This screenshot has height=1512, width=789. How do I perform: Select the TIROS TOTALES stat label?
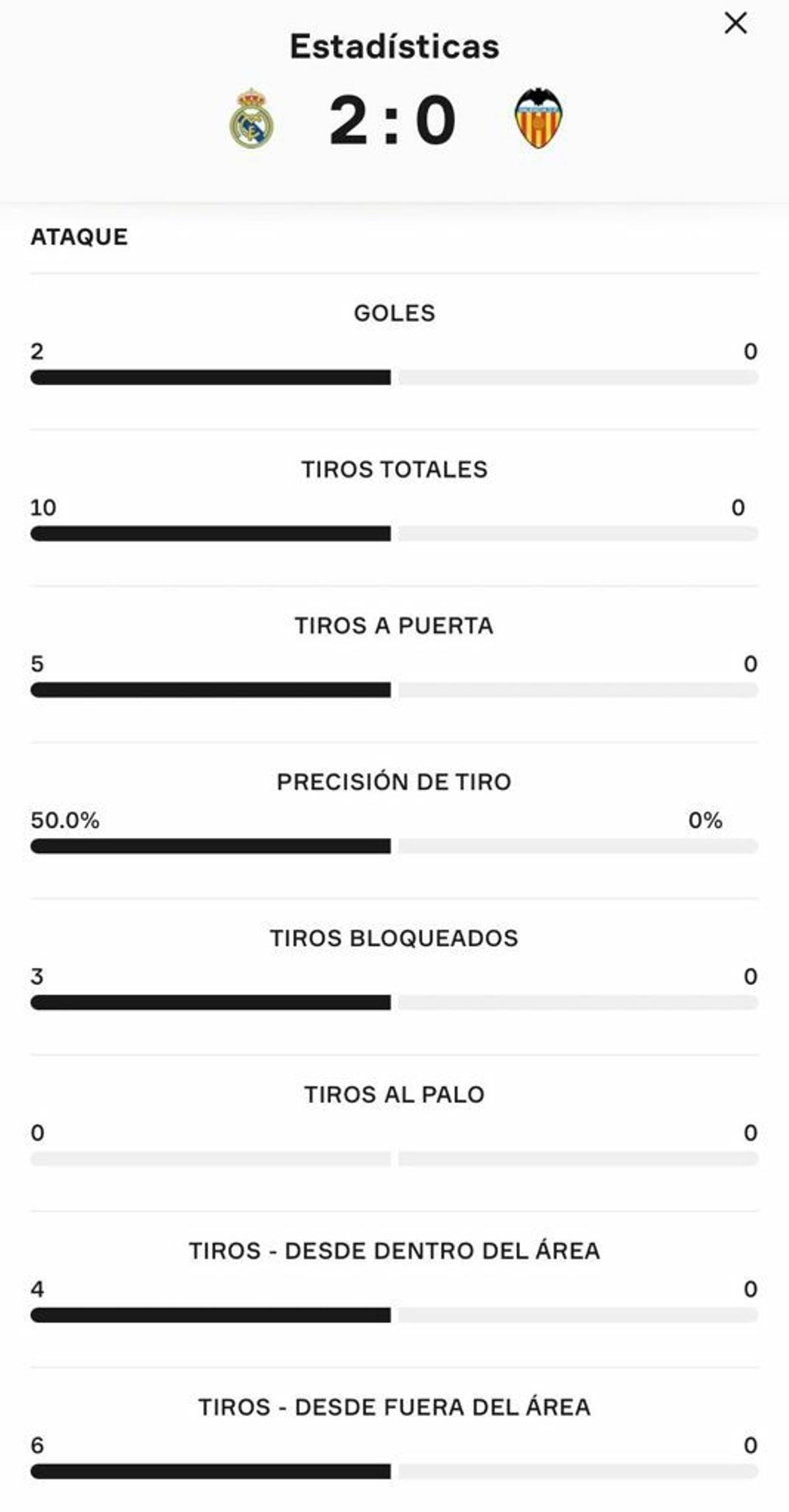(x=393, y=469)
